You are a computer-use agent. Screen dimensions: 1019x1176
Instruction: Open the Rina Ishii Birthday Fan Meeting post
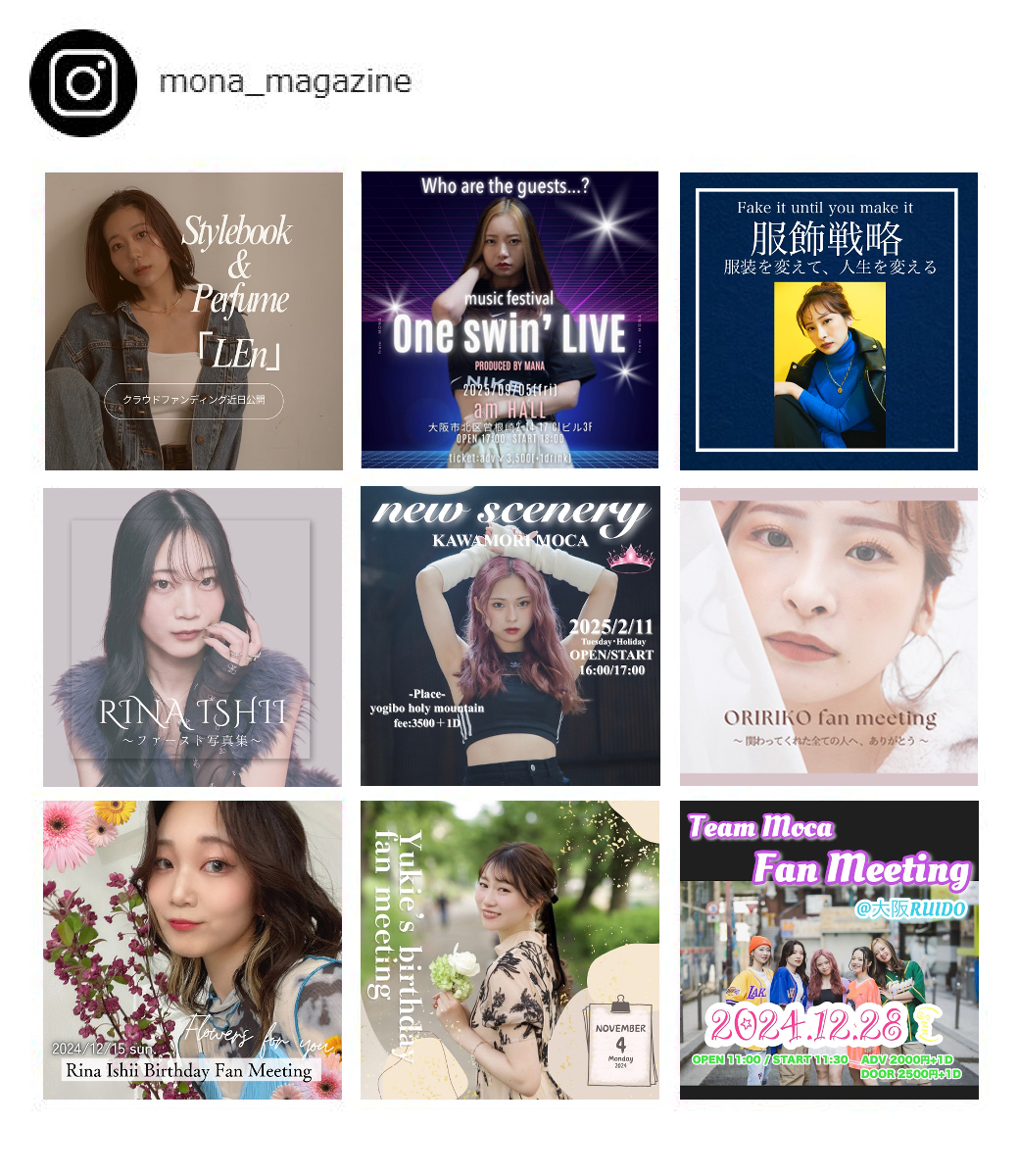193,950
